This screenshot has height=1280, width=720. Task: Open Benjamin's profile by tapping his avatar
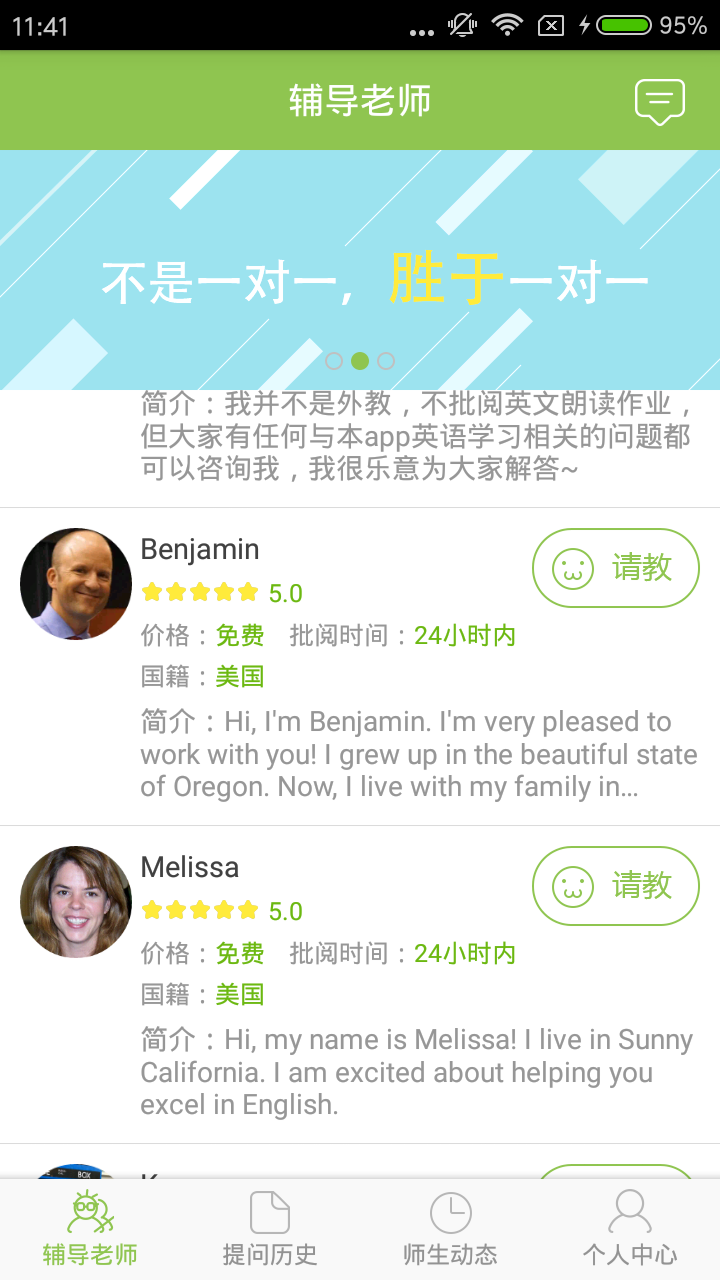[75, 583]
